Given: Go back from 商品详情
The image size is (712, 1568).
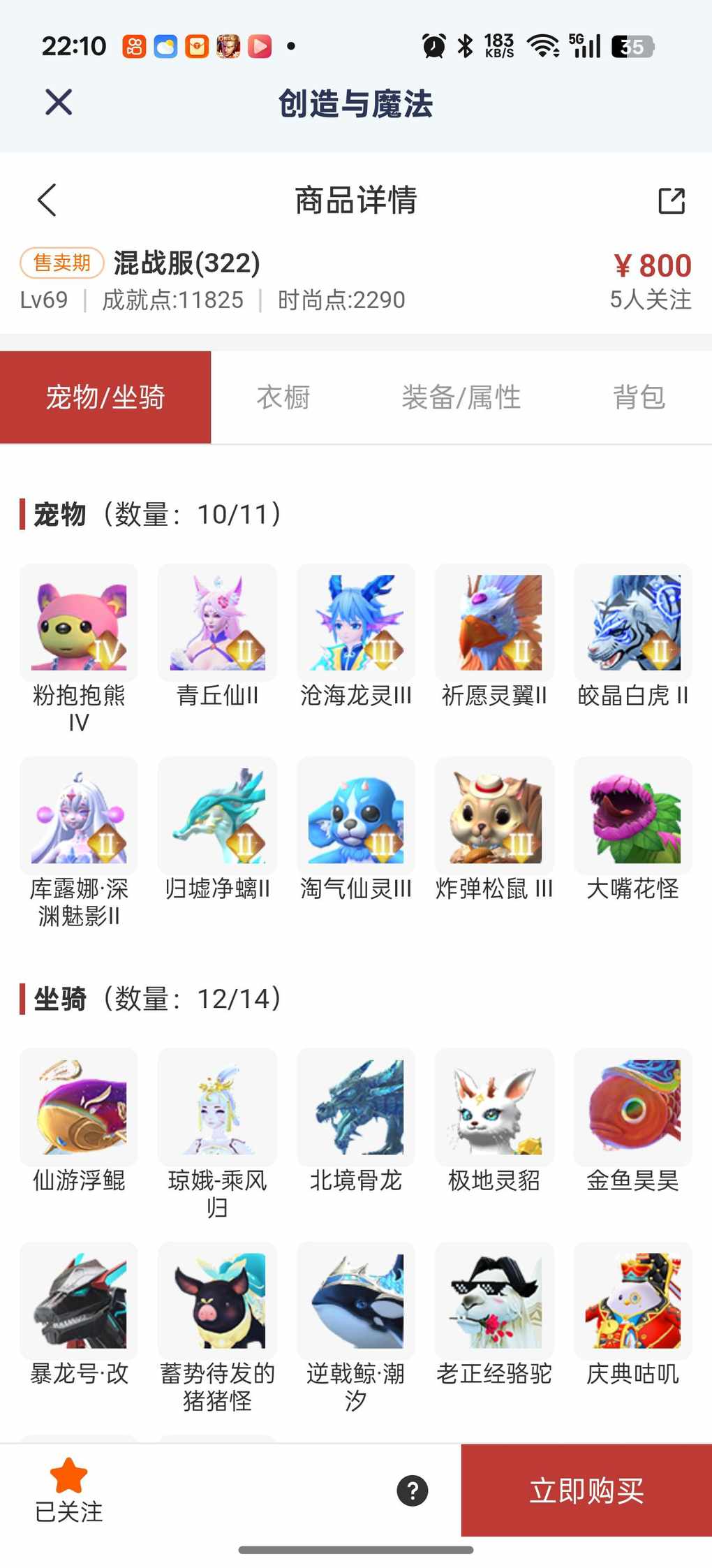Looking at the screenshot, I should point(47,200).
